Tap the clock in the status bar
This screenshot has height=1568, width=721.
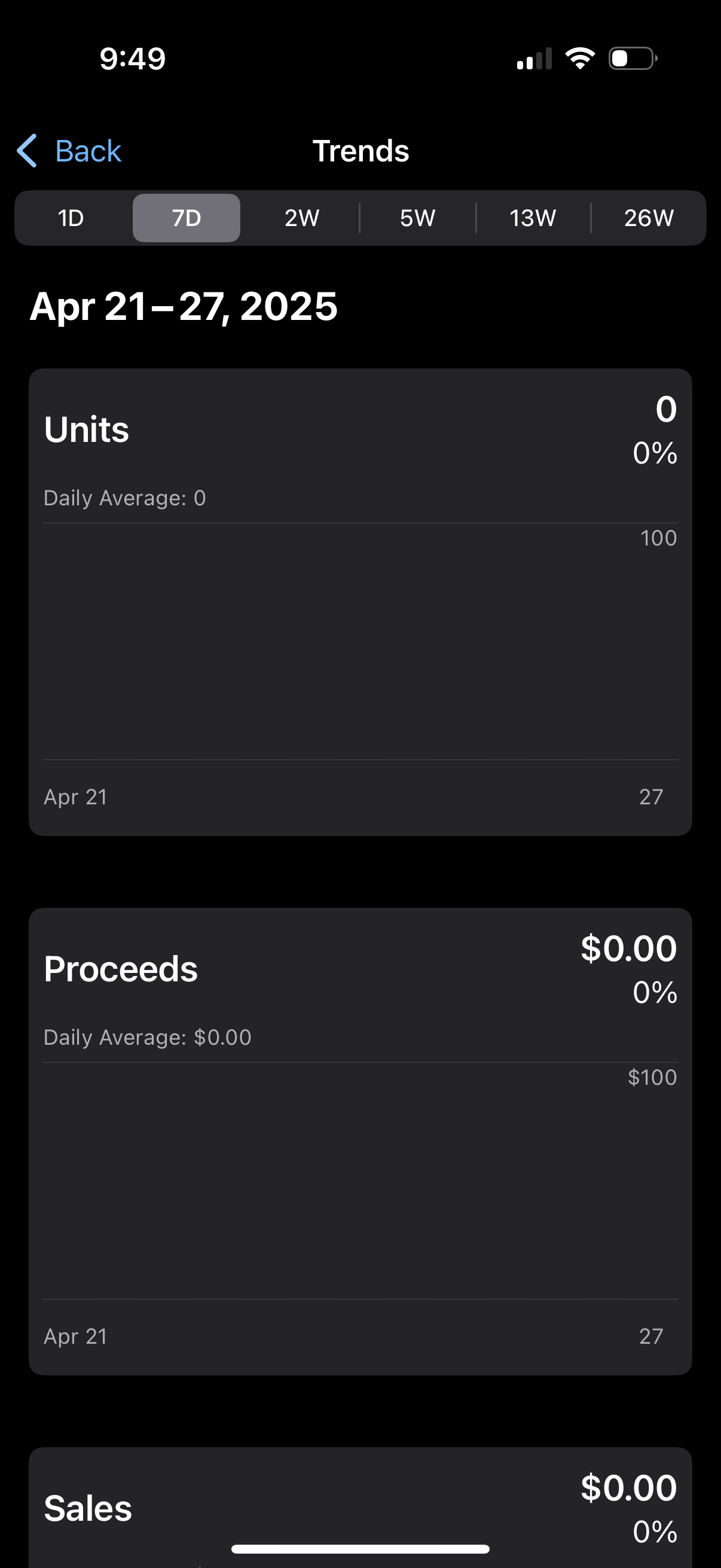point(130,58)
